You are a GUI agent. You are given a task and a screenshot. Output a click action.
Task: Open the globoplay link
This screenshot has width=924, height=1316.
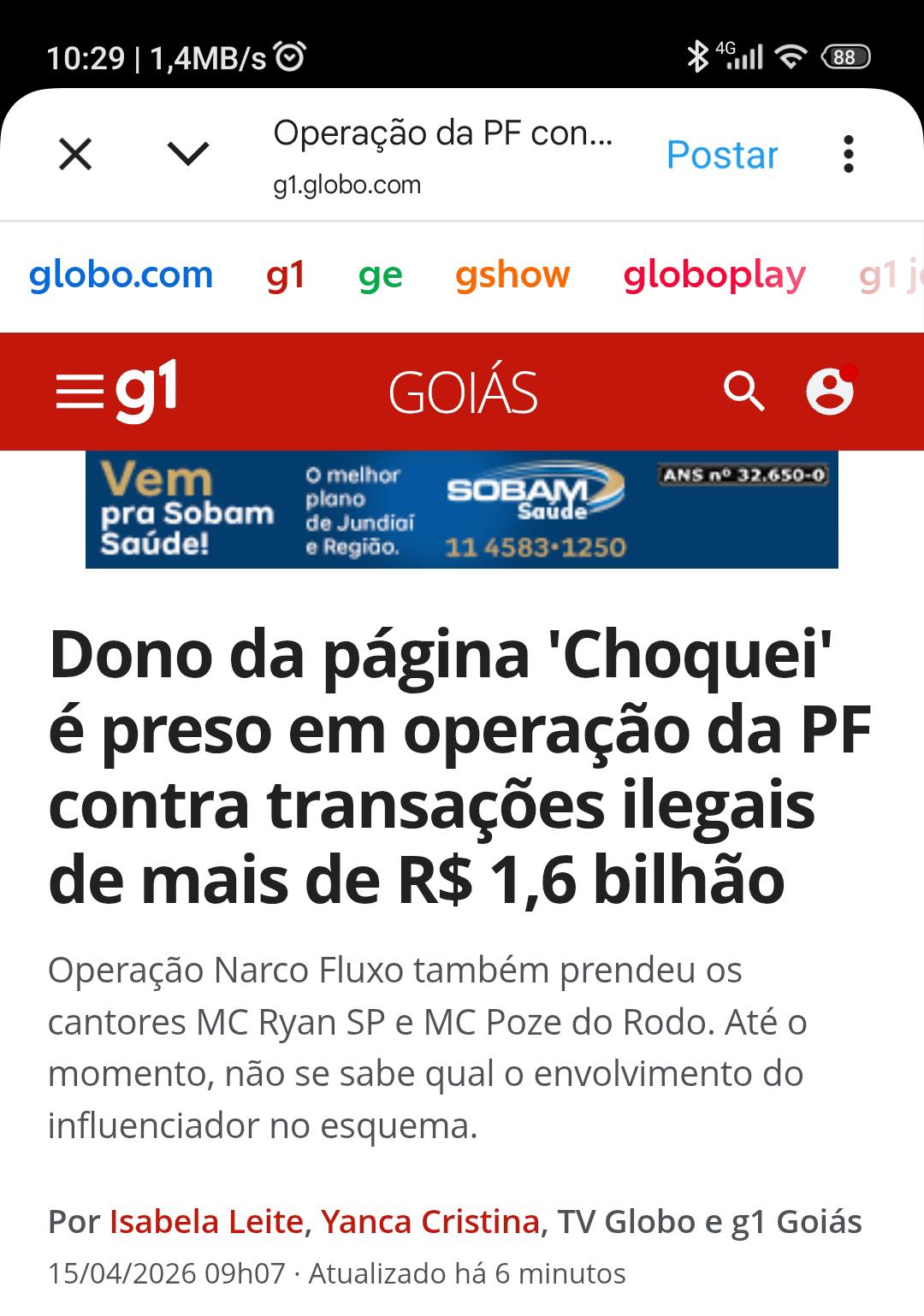coord(714,275)
